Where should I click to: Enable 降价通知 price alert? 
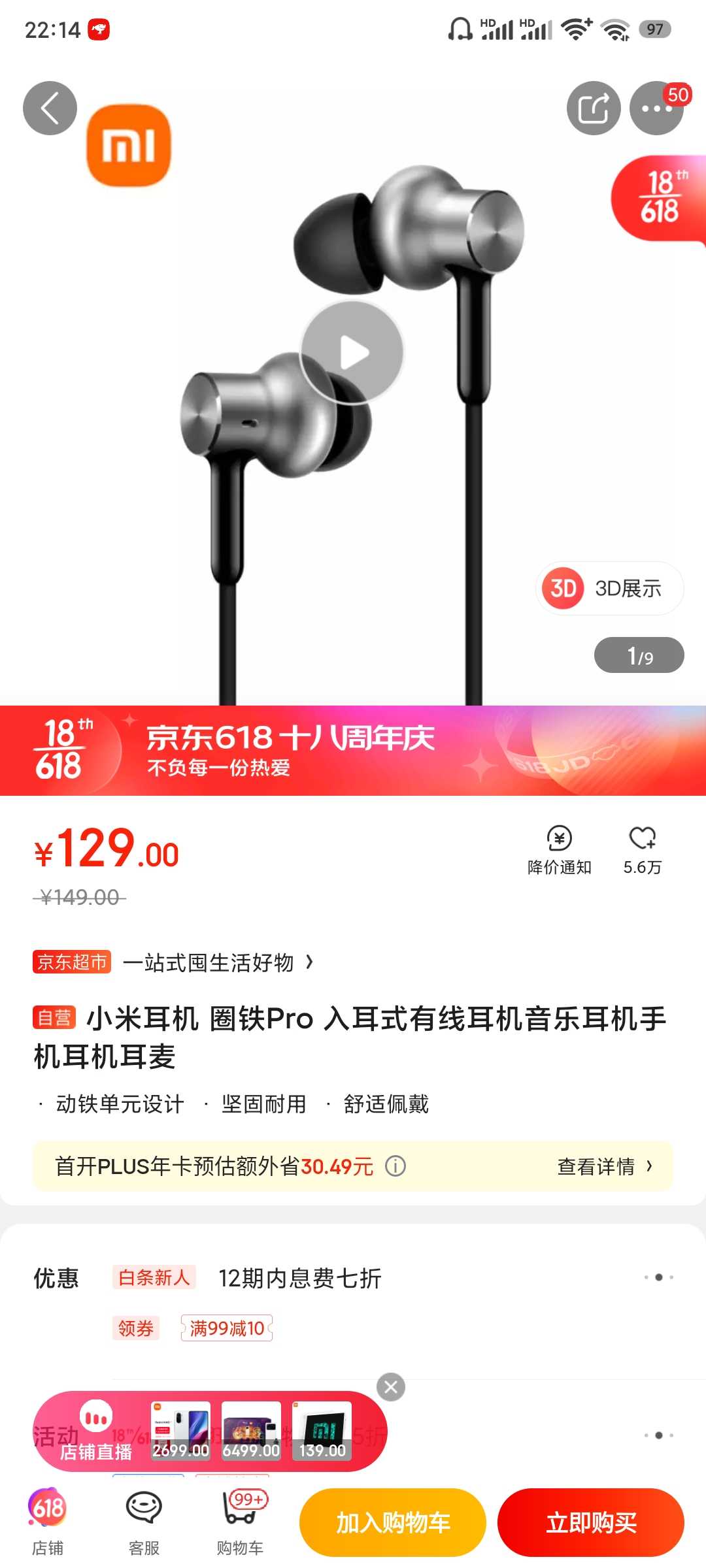tap(560, 850)
